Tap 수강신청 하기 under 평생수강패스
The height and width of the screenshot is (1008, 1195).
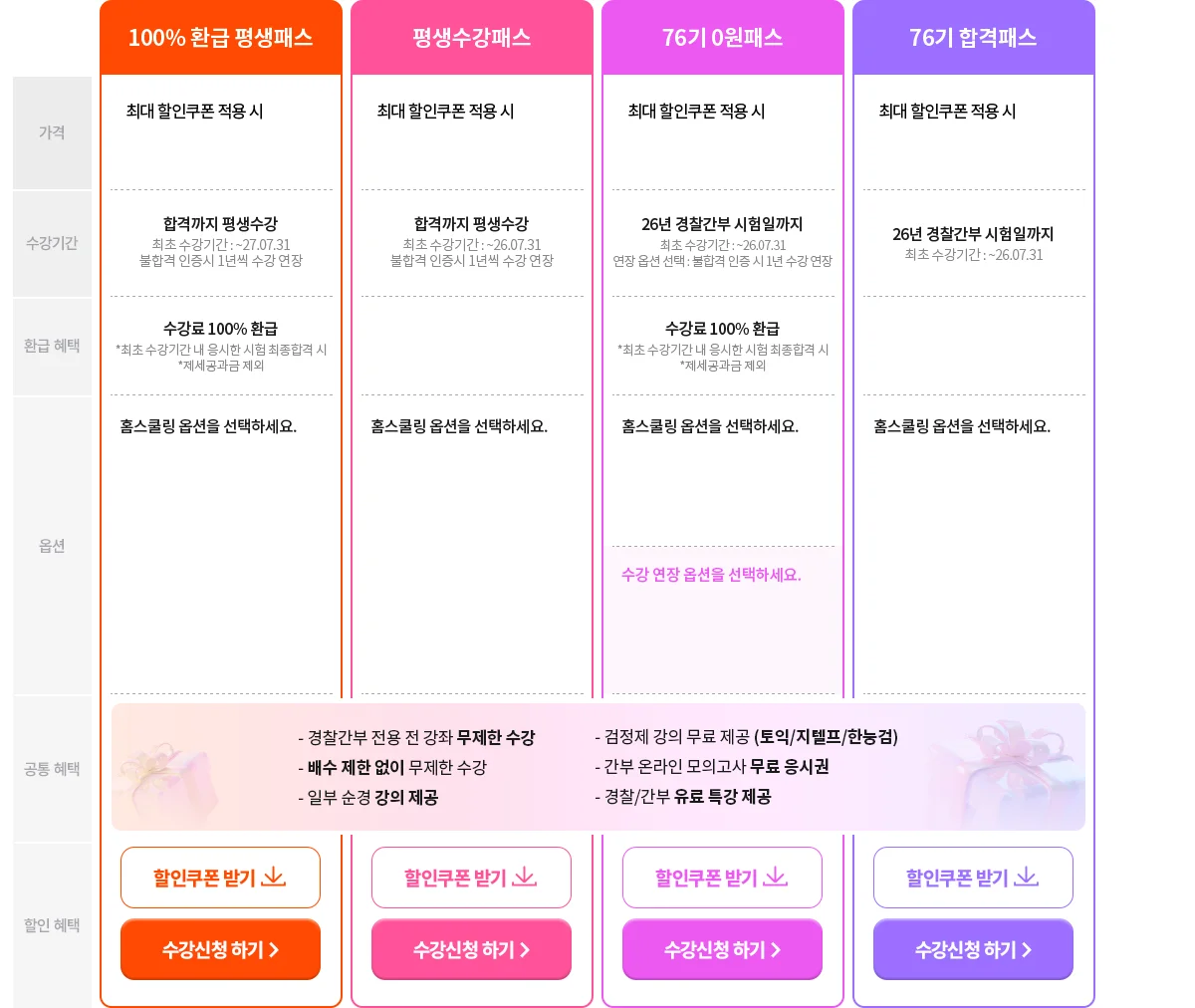coord(471,949)
